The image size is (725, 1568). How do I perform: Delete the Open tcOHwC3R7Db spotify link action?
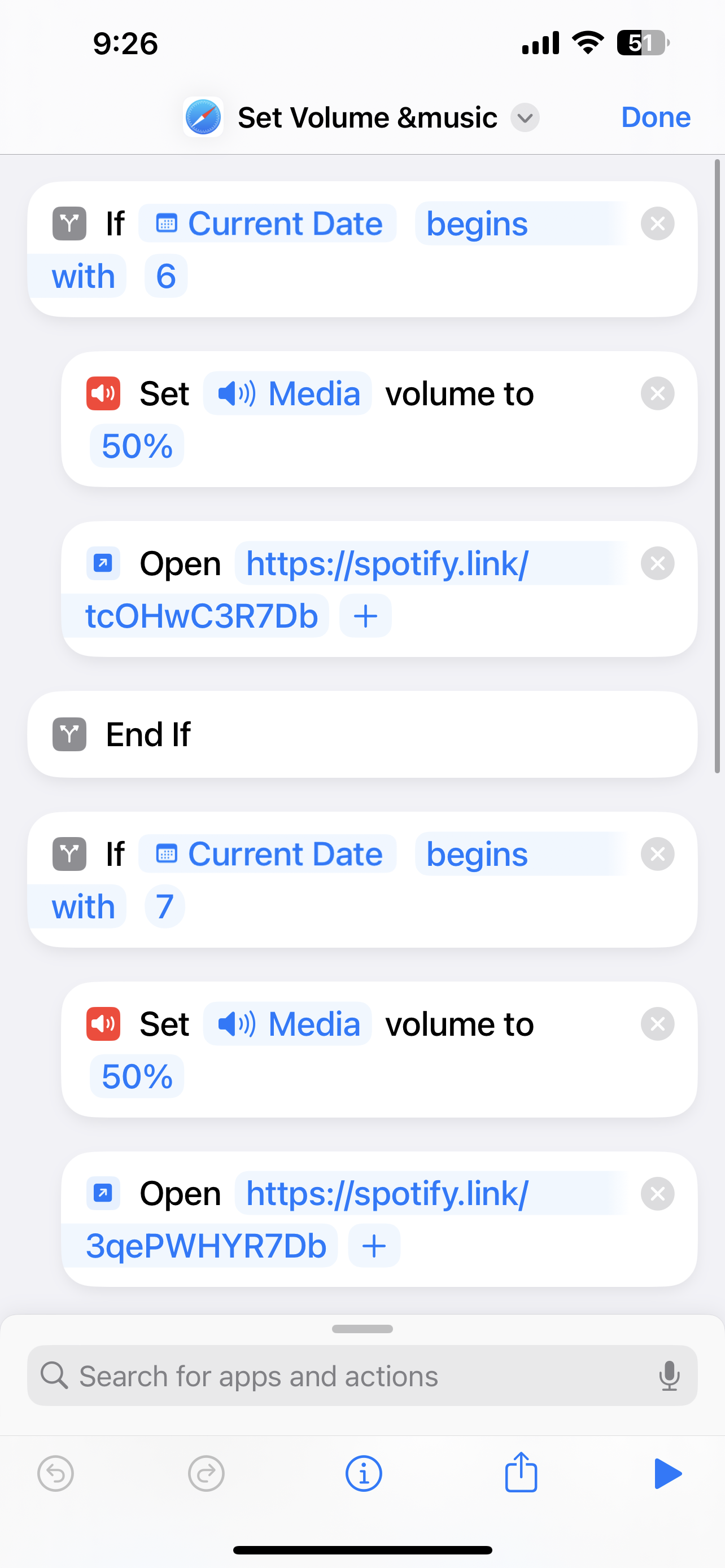click(657, 564)
